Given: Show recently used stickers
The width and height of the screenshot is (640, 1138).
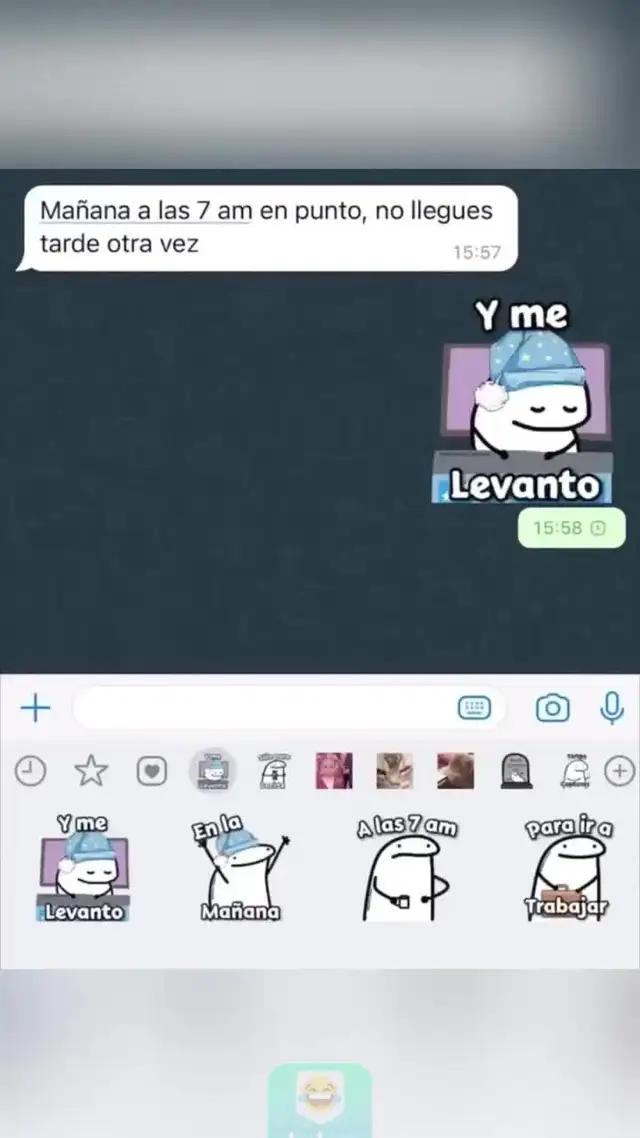Looking at the screenshot, I should click(x=32, y=771).
